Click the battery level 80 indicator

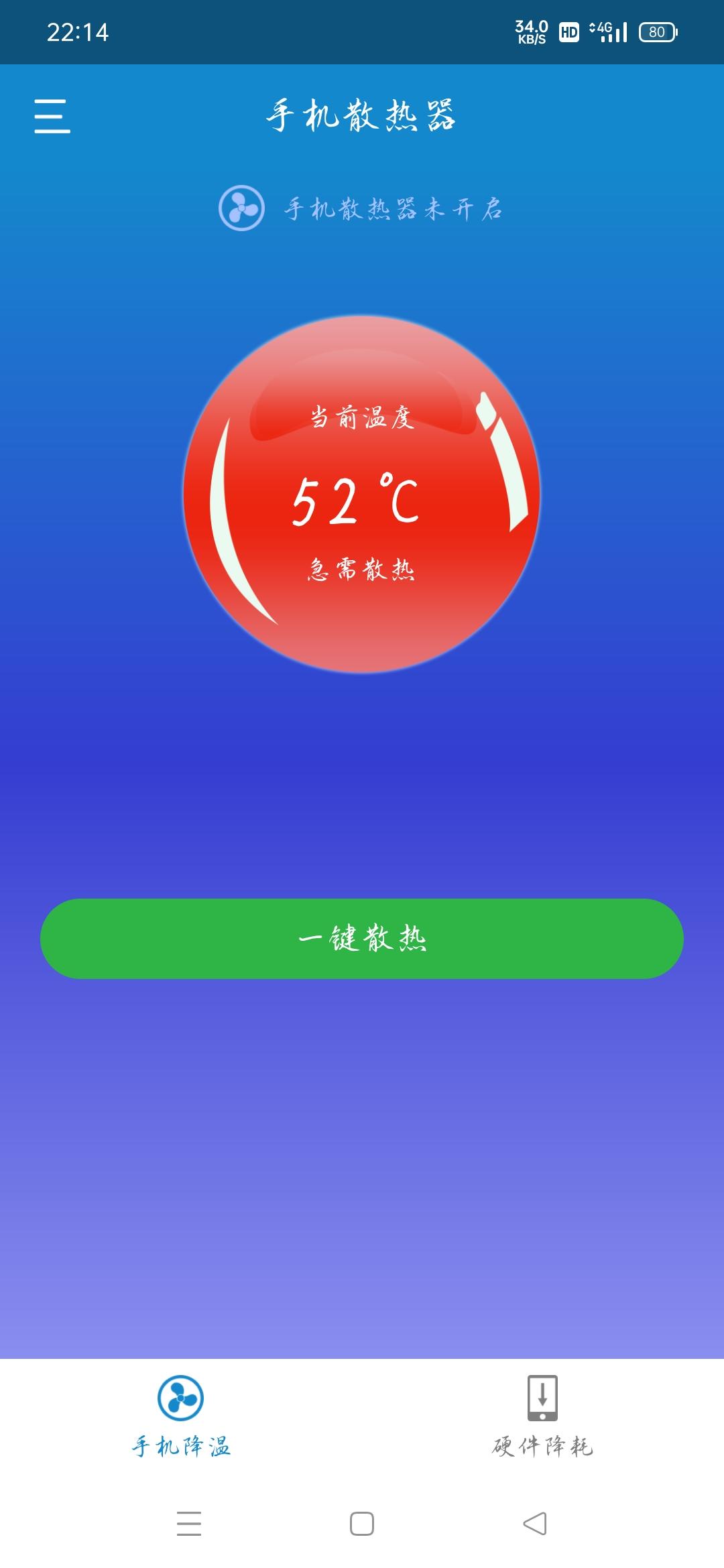pyautogui.click(x=656, y=31)
